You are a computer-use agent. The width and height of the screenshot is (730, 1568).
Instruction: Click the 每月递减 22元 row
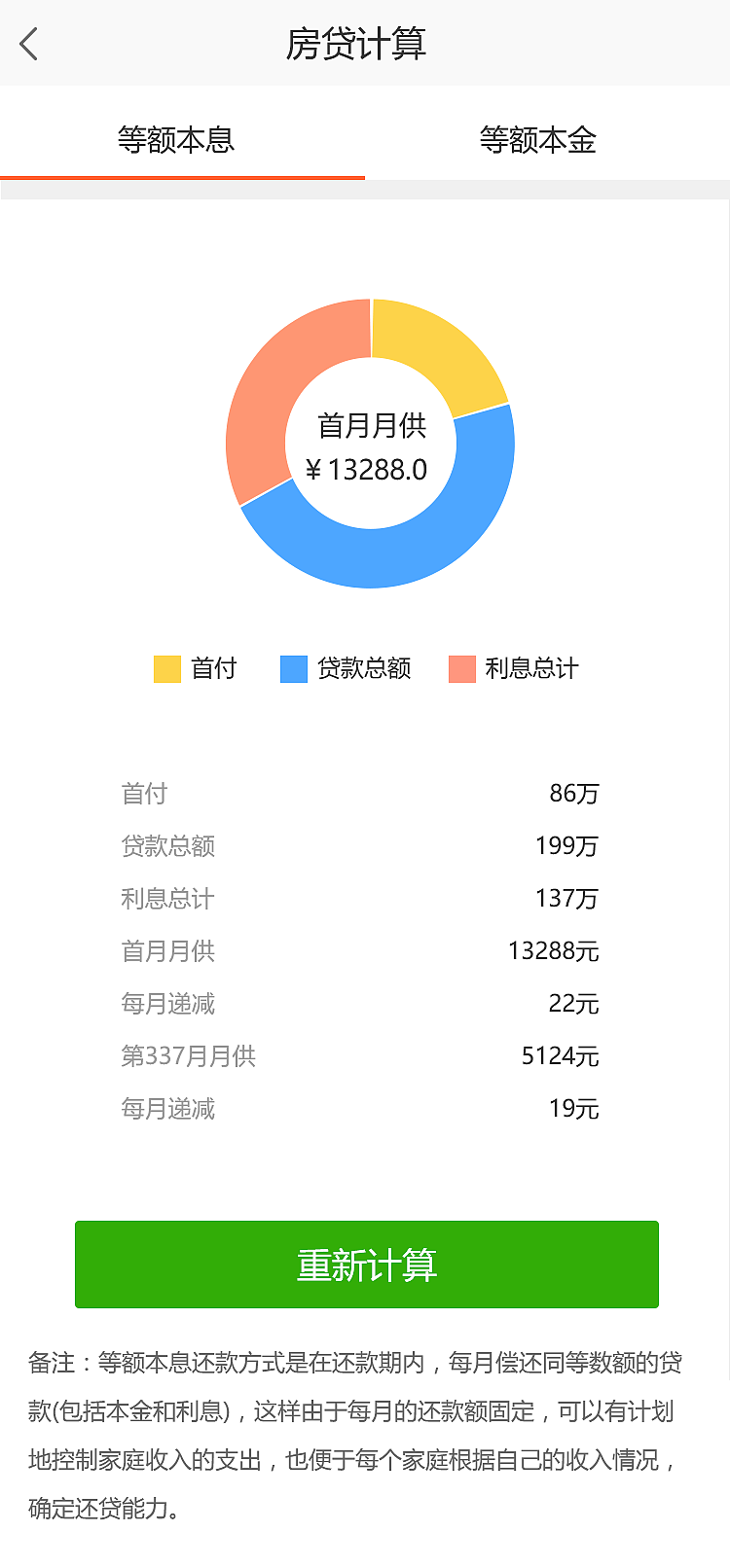coord(365,1003)
